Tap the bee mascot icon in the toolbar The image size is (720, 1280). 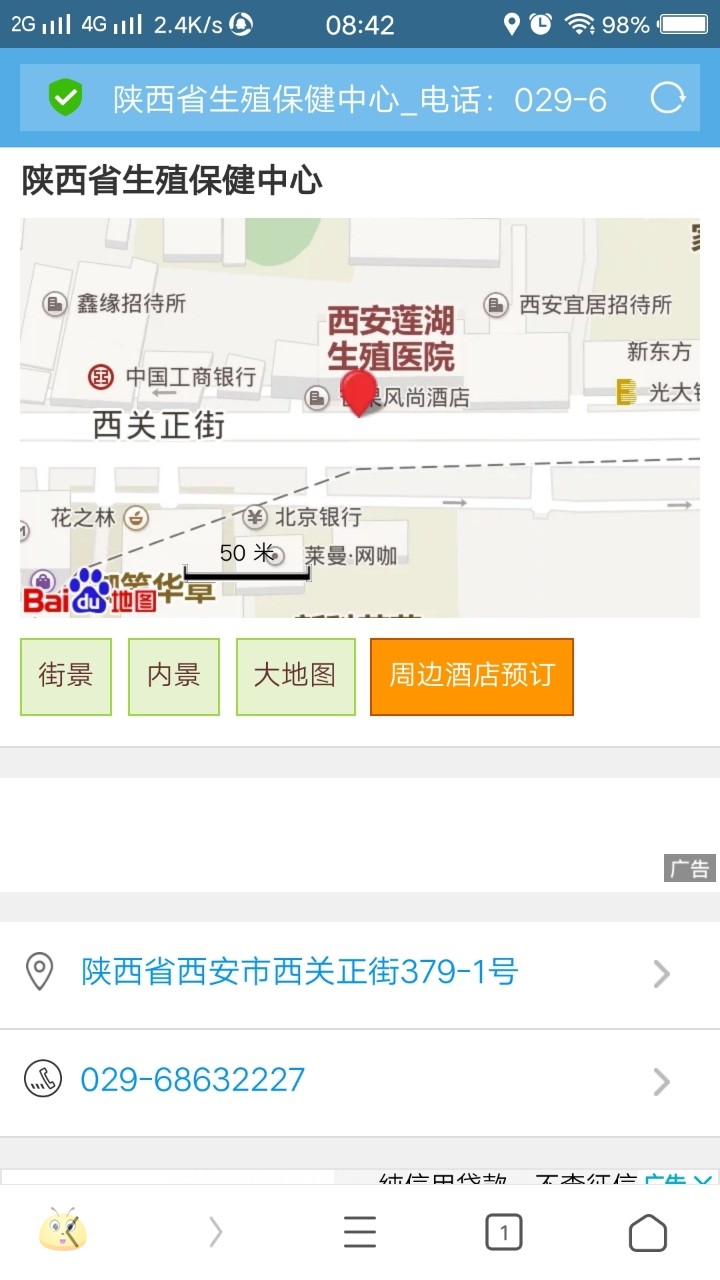[x=62, y=1231]
